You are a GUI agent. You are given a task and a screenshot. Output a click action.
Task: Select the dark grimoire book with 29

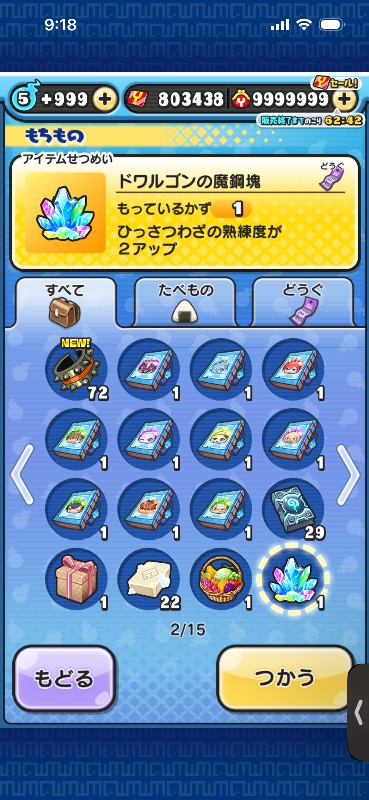pyautogui.click(x=293, y=509)
